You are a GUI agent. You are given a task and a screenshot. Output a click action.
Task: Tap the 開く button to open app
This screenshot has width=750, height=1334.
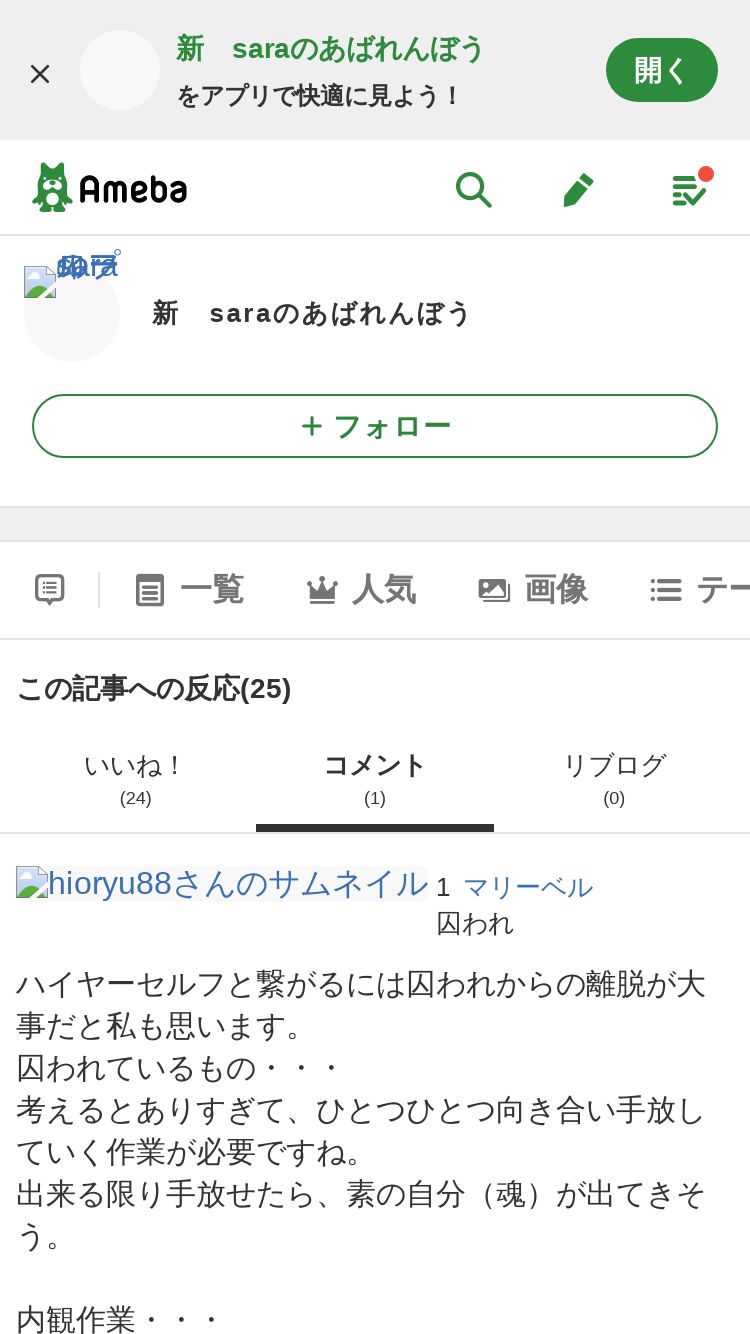[662, 70]
